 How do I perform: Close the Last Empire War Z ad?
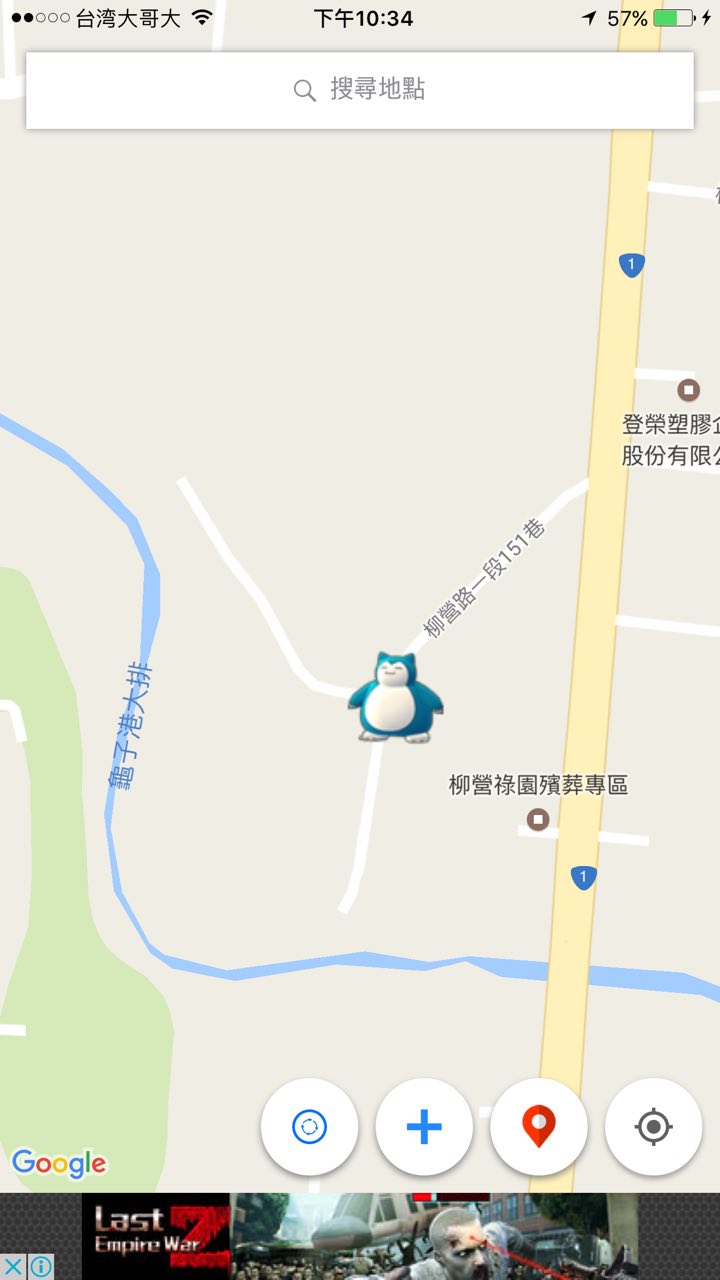[13, 1266]
